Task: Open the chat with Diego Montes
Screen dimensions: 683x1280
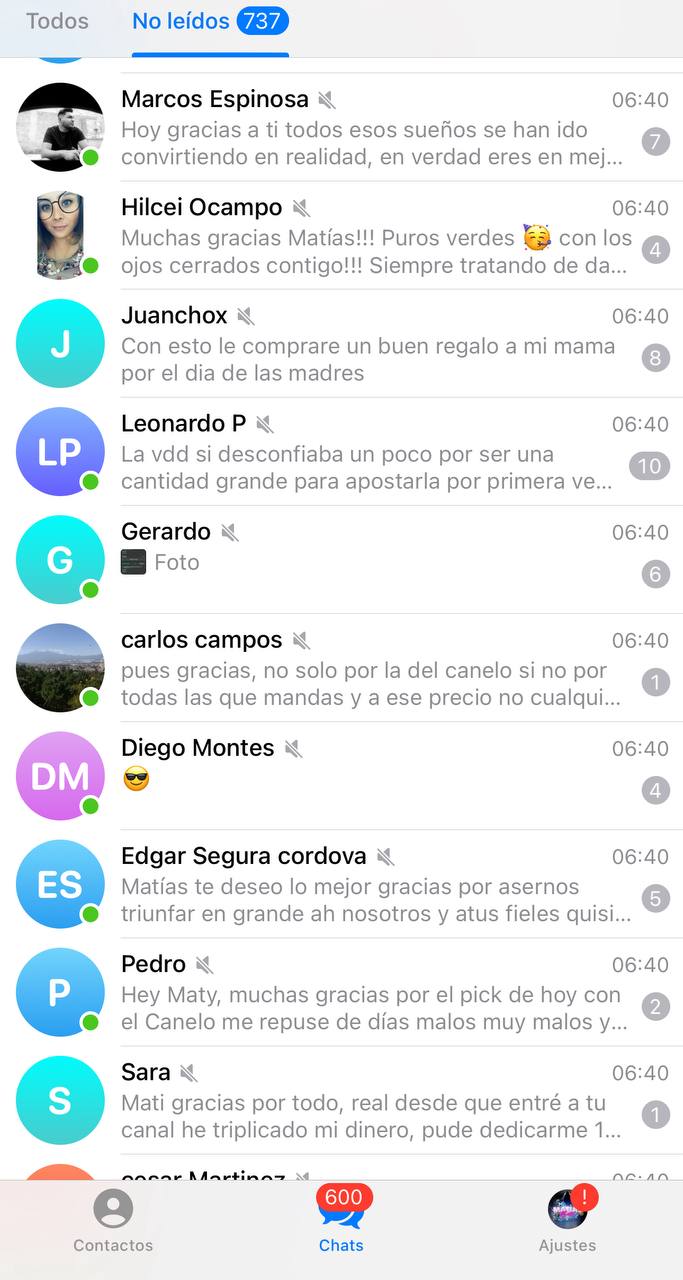Action: click(x=370, y=776)
